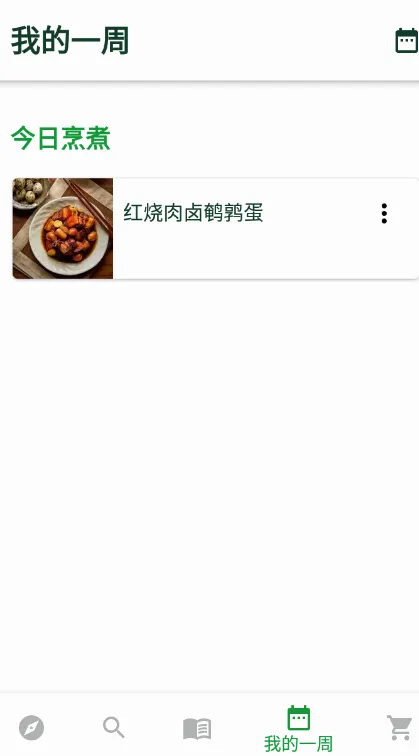Open the 红烧肉卤鹌鹑蛋 recipe card
419x756 pixels.
[x=216, y=229]
